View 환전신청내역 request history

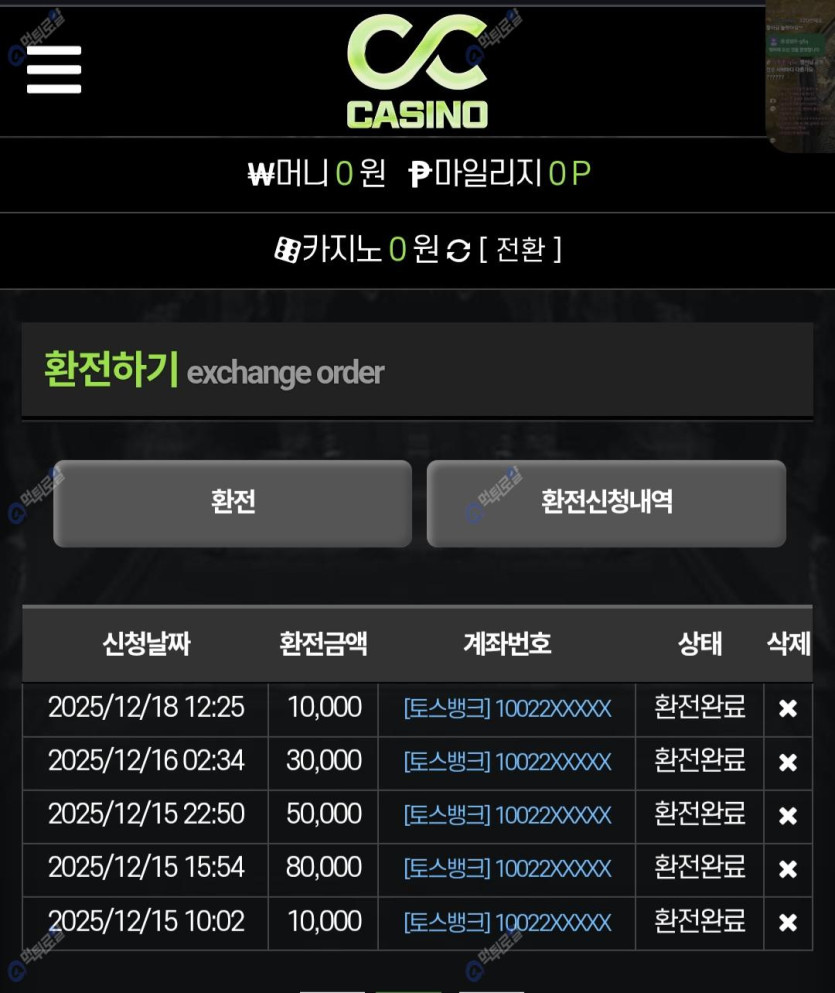[x=606, y=503]
